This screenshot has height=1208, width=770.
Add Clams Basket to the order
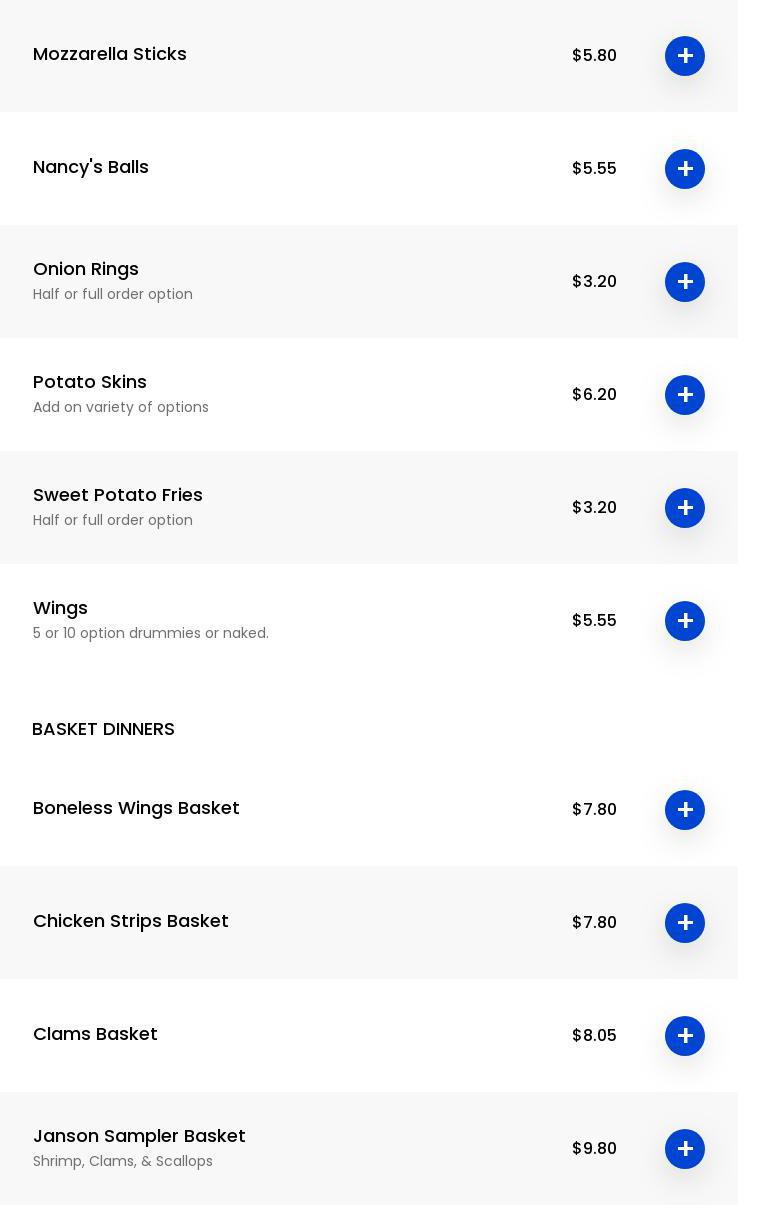point(685,1036)
